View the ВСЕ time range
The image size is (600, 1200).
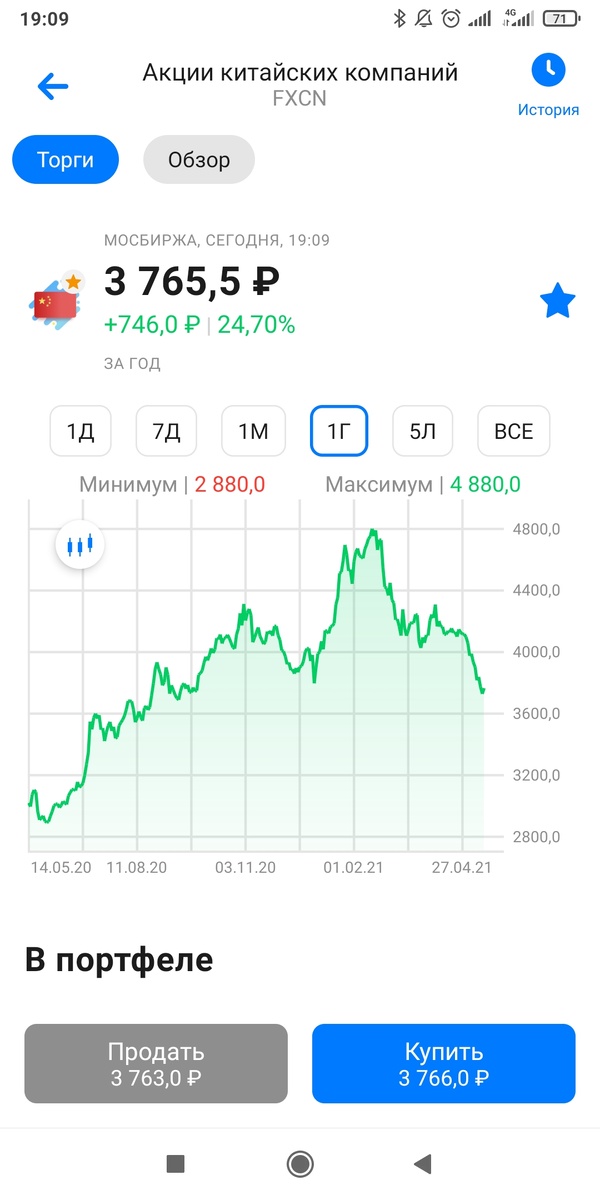tap(513, 432)
